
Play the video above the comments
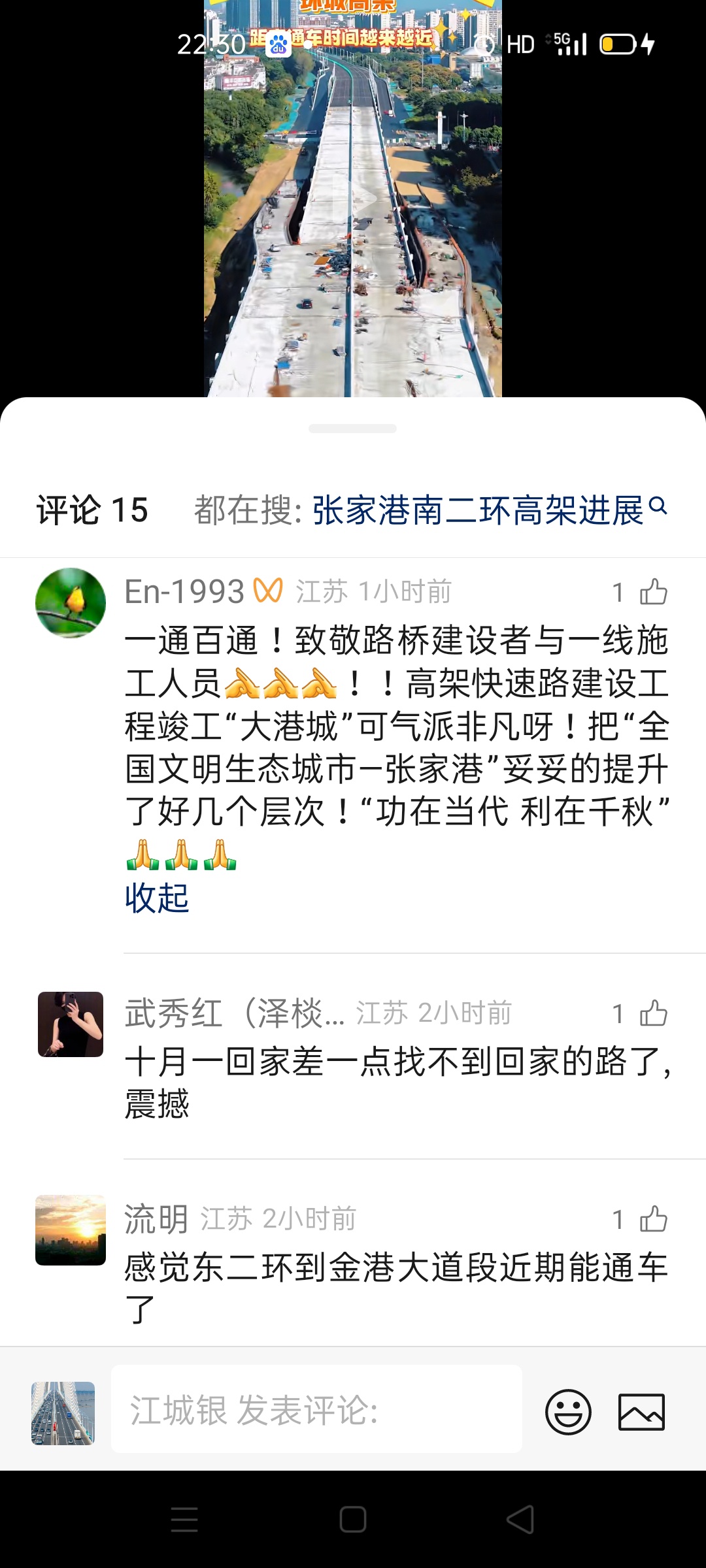click(353, 199)
